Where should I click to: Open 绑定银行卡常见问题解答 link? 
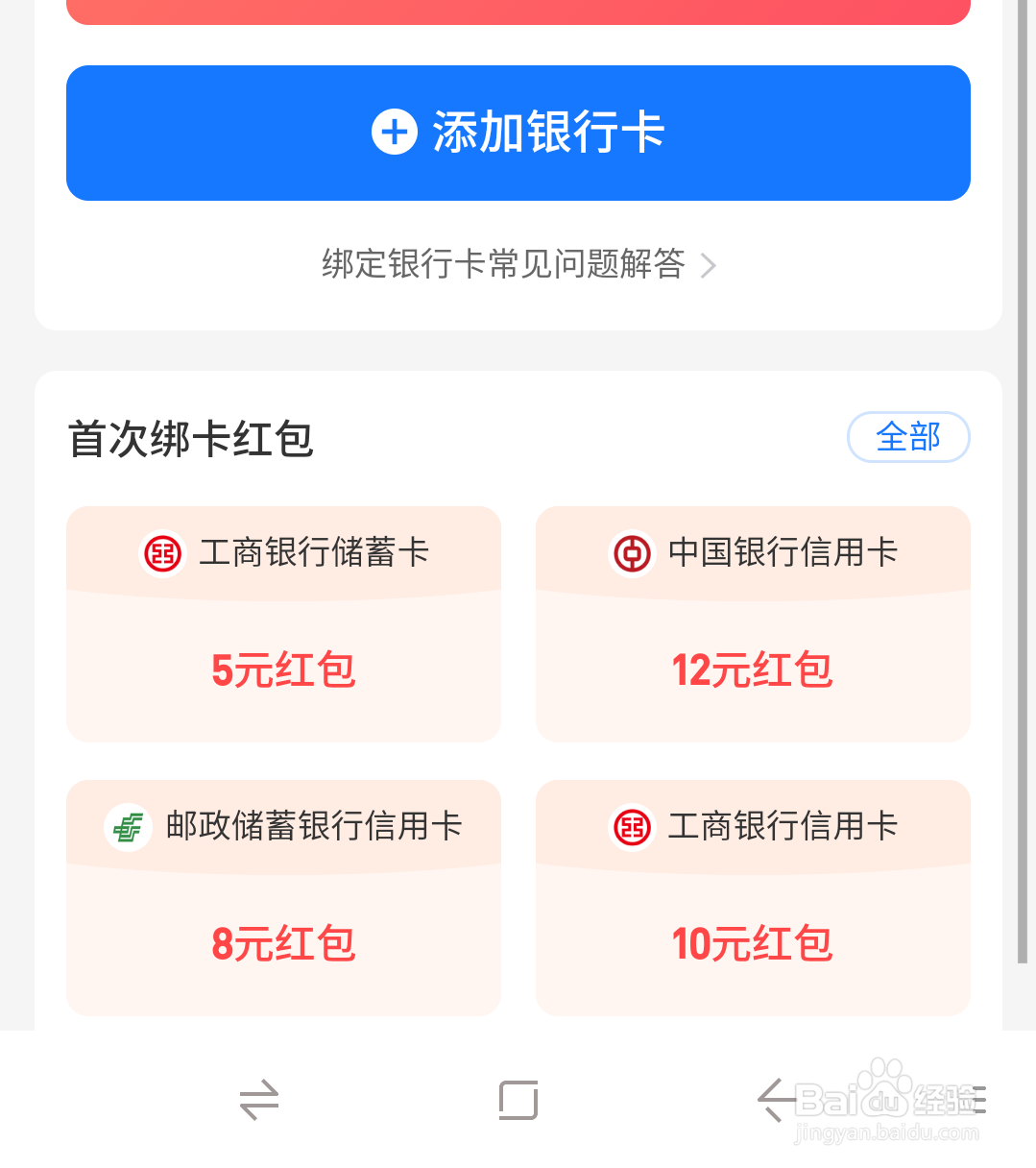518,264
